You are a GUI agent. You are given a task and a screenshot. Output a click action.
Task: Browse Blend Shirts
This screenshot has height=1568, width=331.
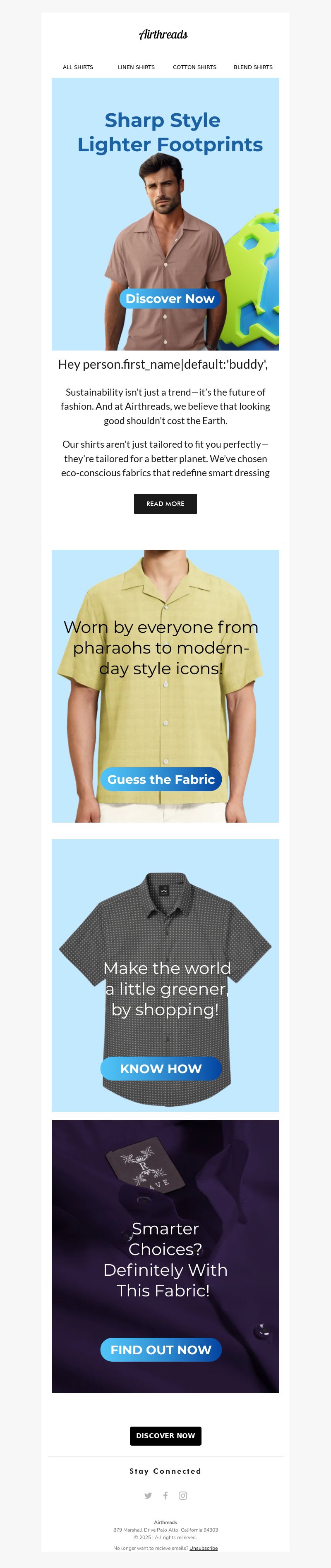click(x=253, y=67)
